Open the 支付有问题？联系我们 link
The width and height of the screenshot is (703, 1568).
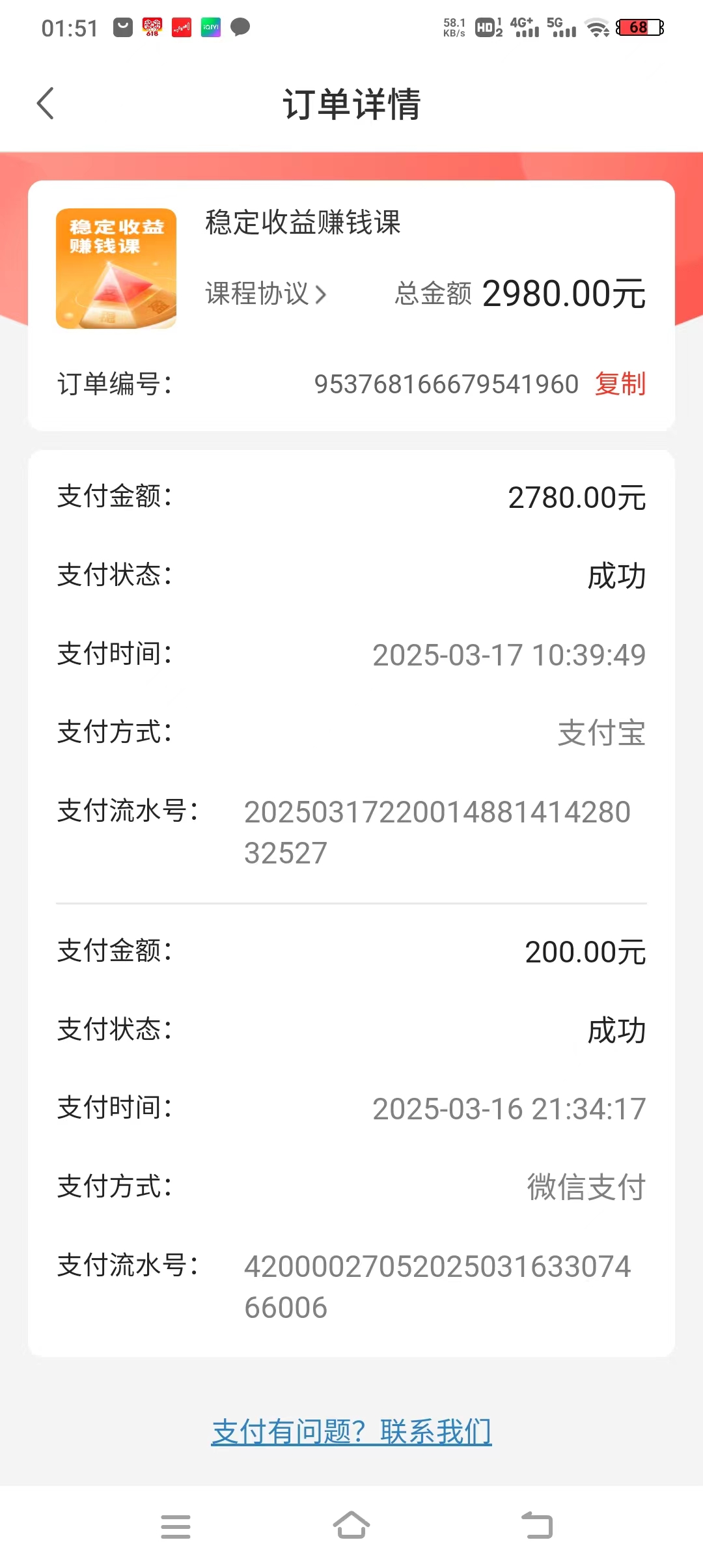tap(351, 1432)
